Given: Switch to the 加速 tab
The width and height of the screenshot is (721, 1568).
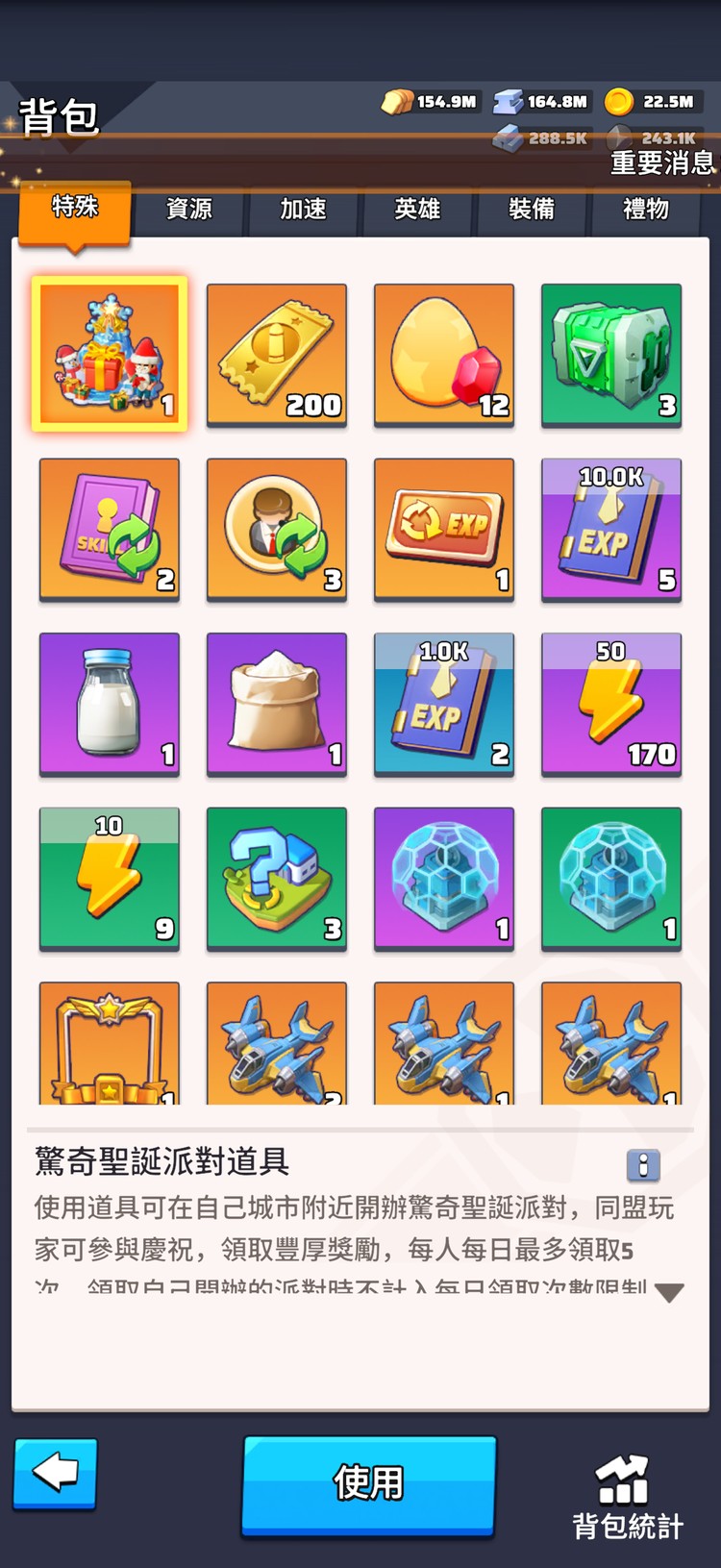Looking at the screenshot, I should (x=303, y=209).
